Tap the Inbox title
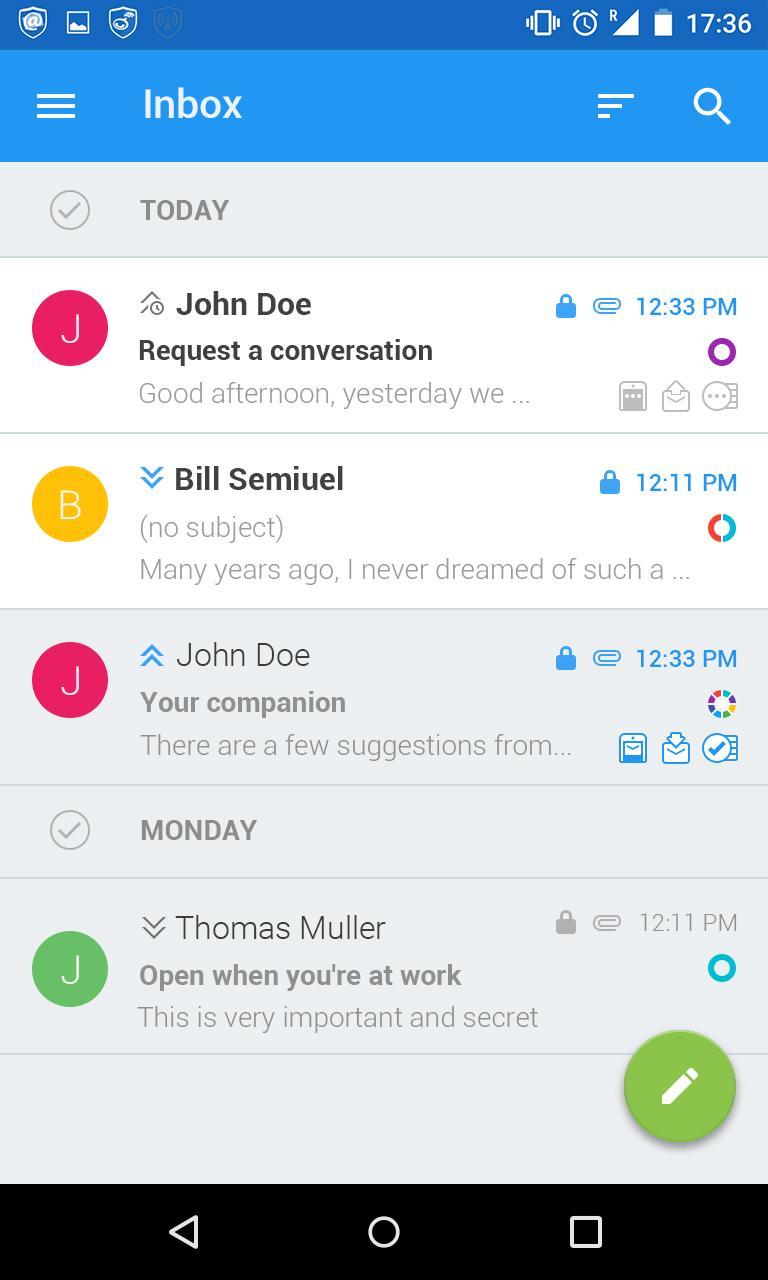 [x=192, y=103]
